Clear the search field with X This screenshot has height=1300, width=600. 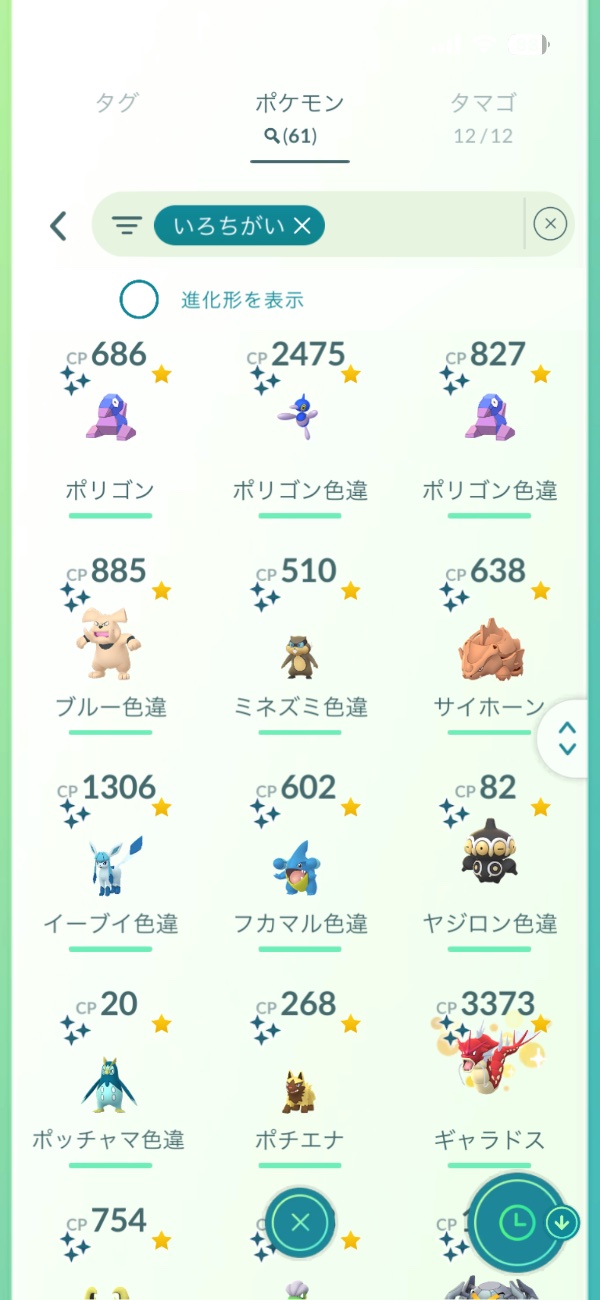[550, 225]
